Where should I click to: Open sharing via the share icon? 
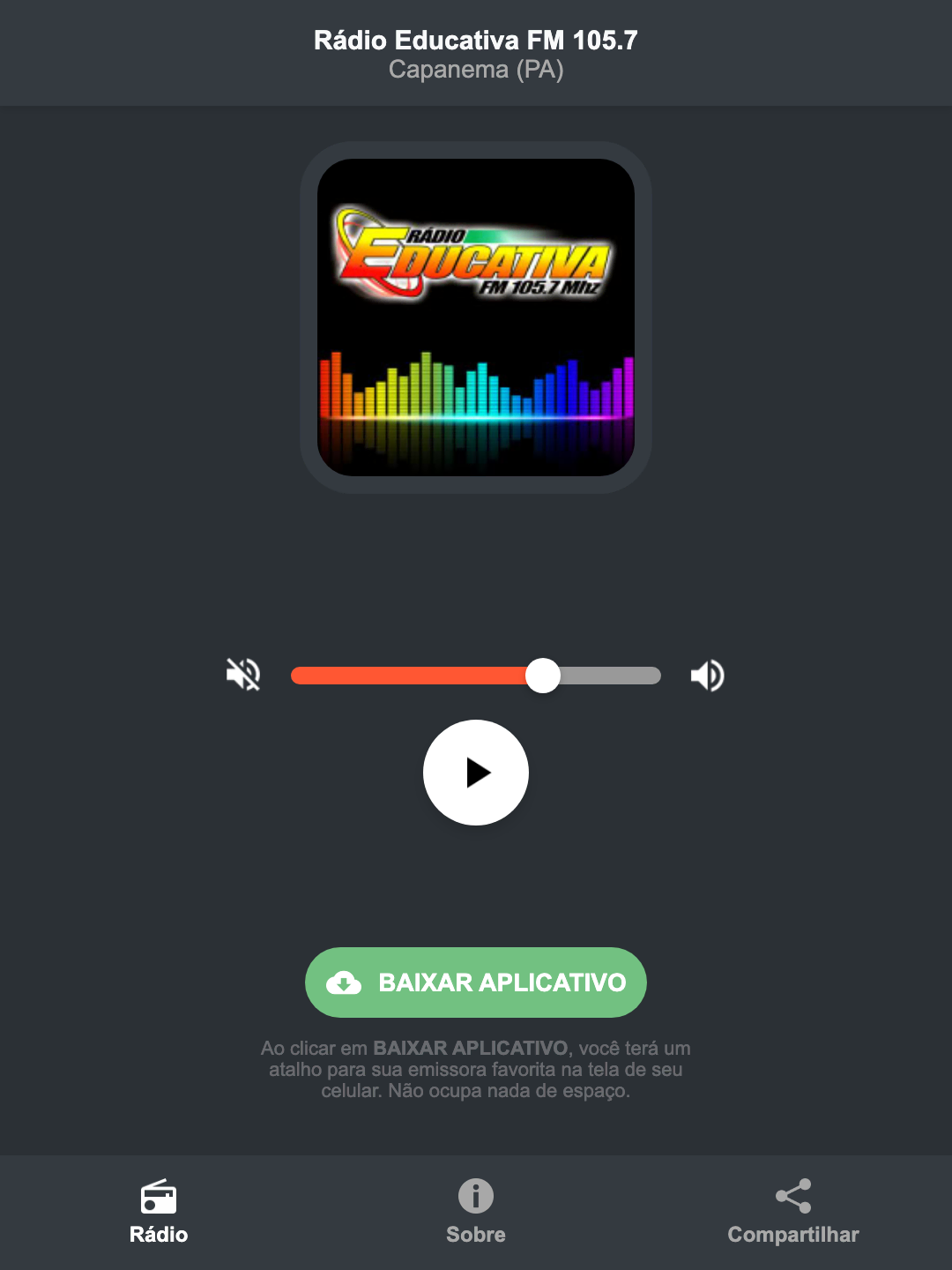pos(792,1196)
